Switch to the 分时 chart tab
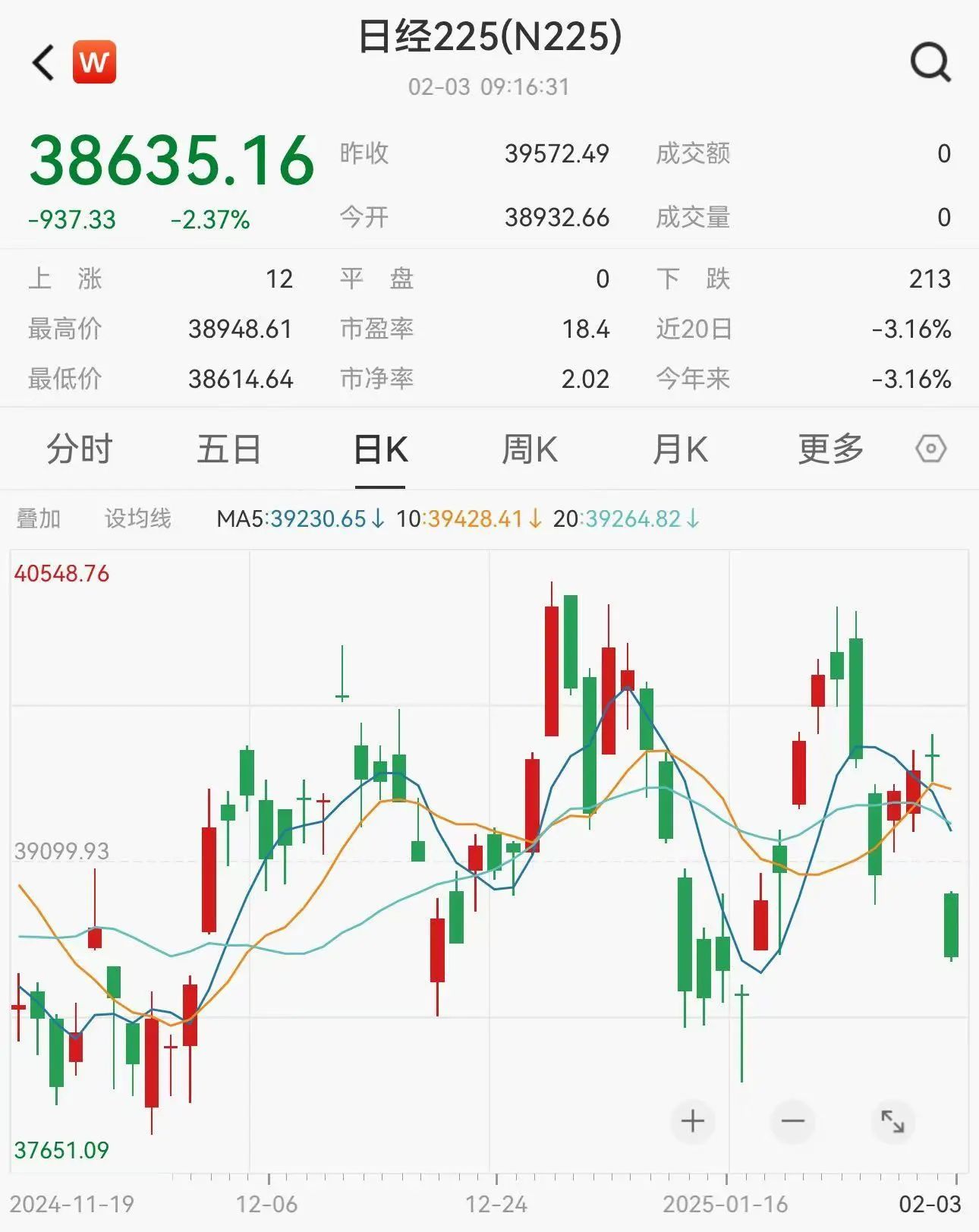This screenshot has height=1232, width=979. click(80, 449)
